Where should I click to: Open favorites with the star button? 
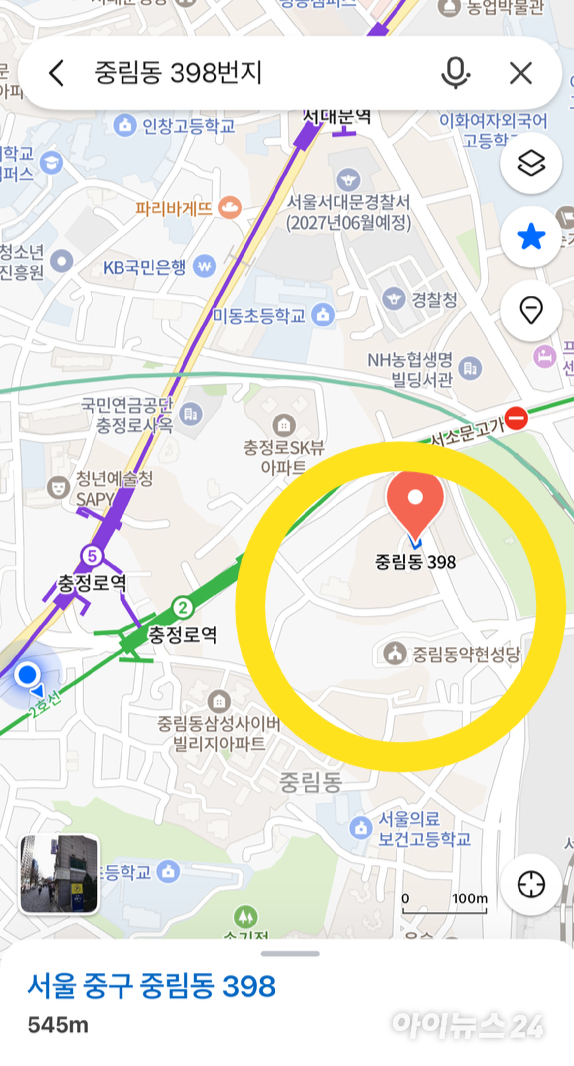click(531, 237)
